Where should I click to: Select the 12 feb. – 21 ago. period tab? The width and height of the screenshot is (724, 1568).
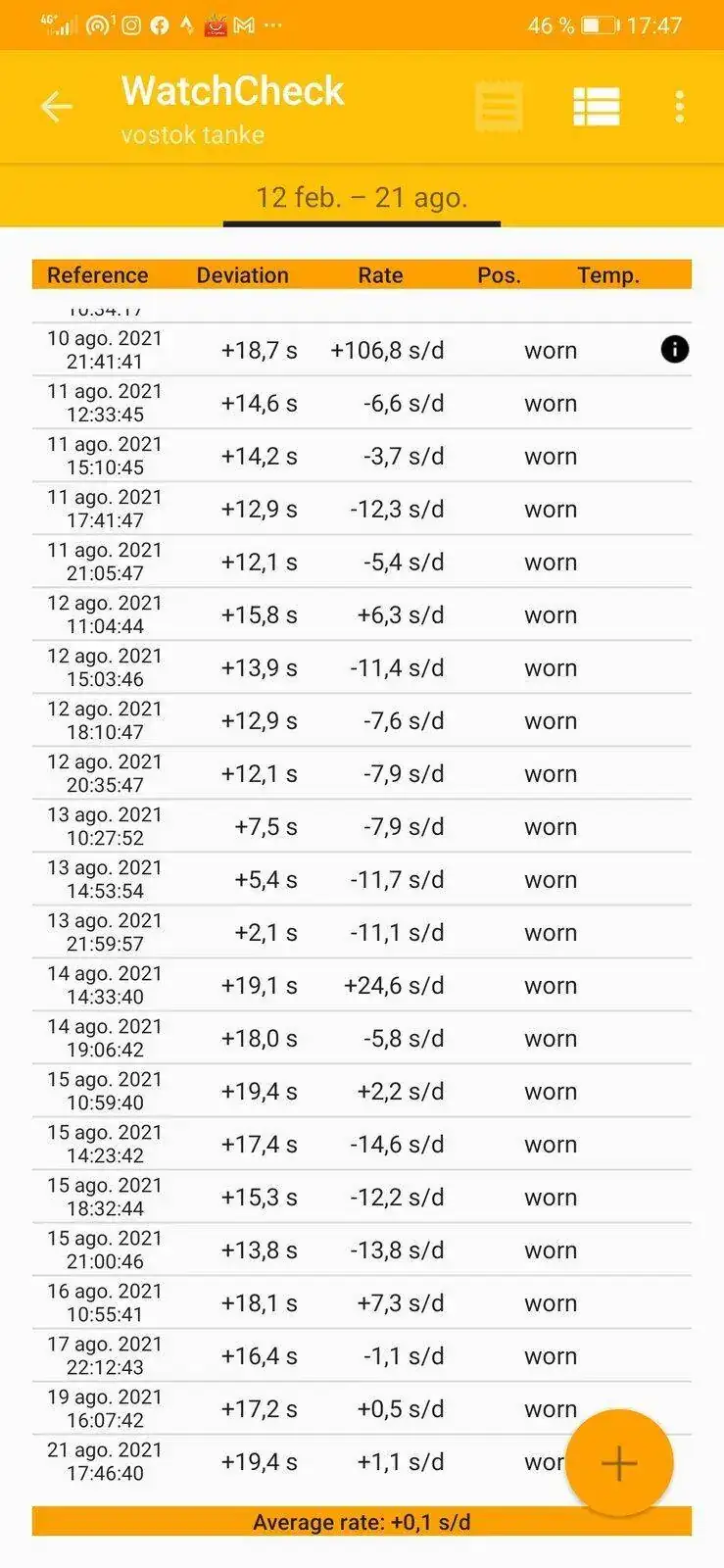point(362,197)
